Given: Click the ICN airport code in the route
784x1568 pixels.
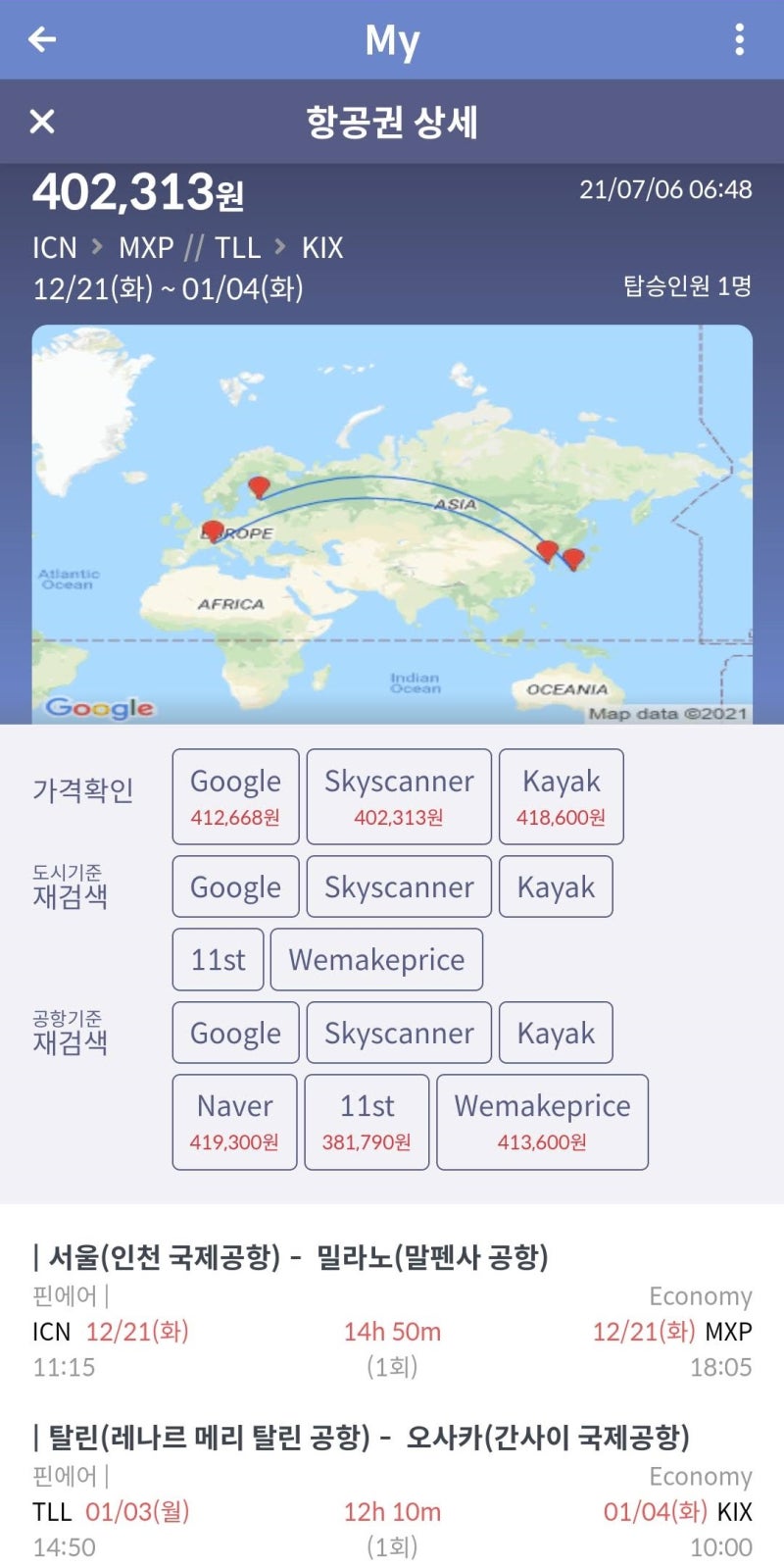Looking at the screenshot, I should click(54, 247).
